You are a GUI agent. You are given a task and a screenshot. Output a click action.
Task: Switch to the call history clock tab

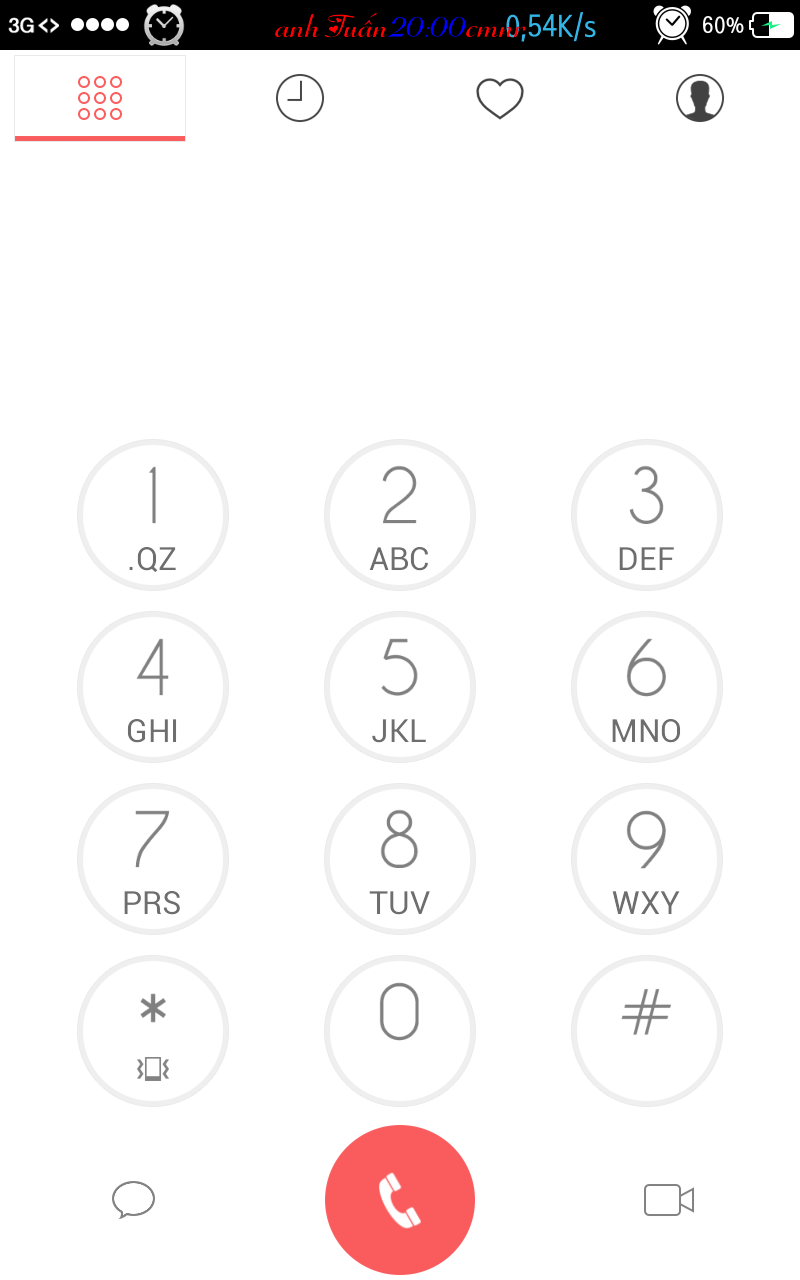click(x=300, y=98)
